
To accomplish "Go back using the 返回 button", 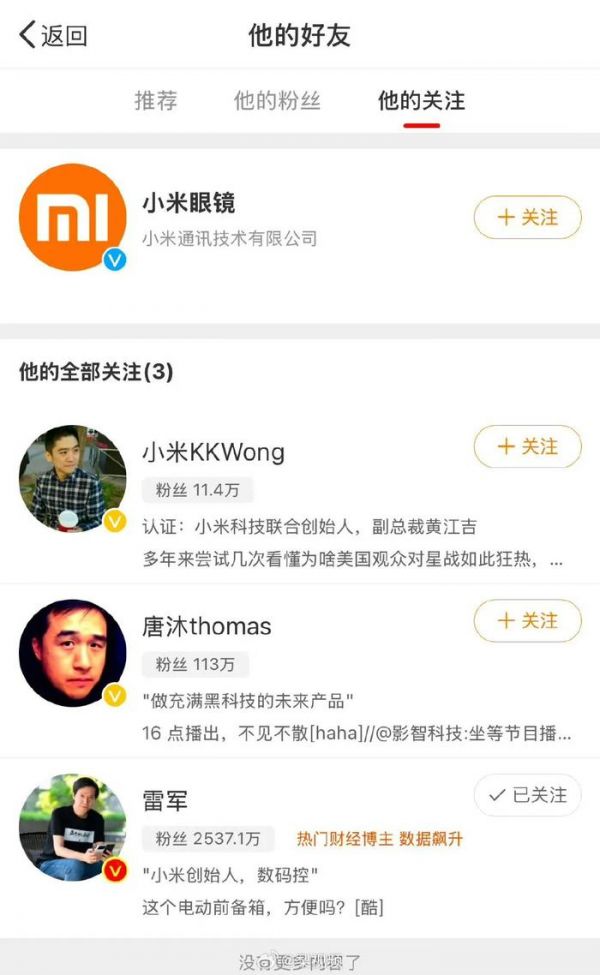I will [x=54, y=36].
